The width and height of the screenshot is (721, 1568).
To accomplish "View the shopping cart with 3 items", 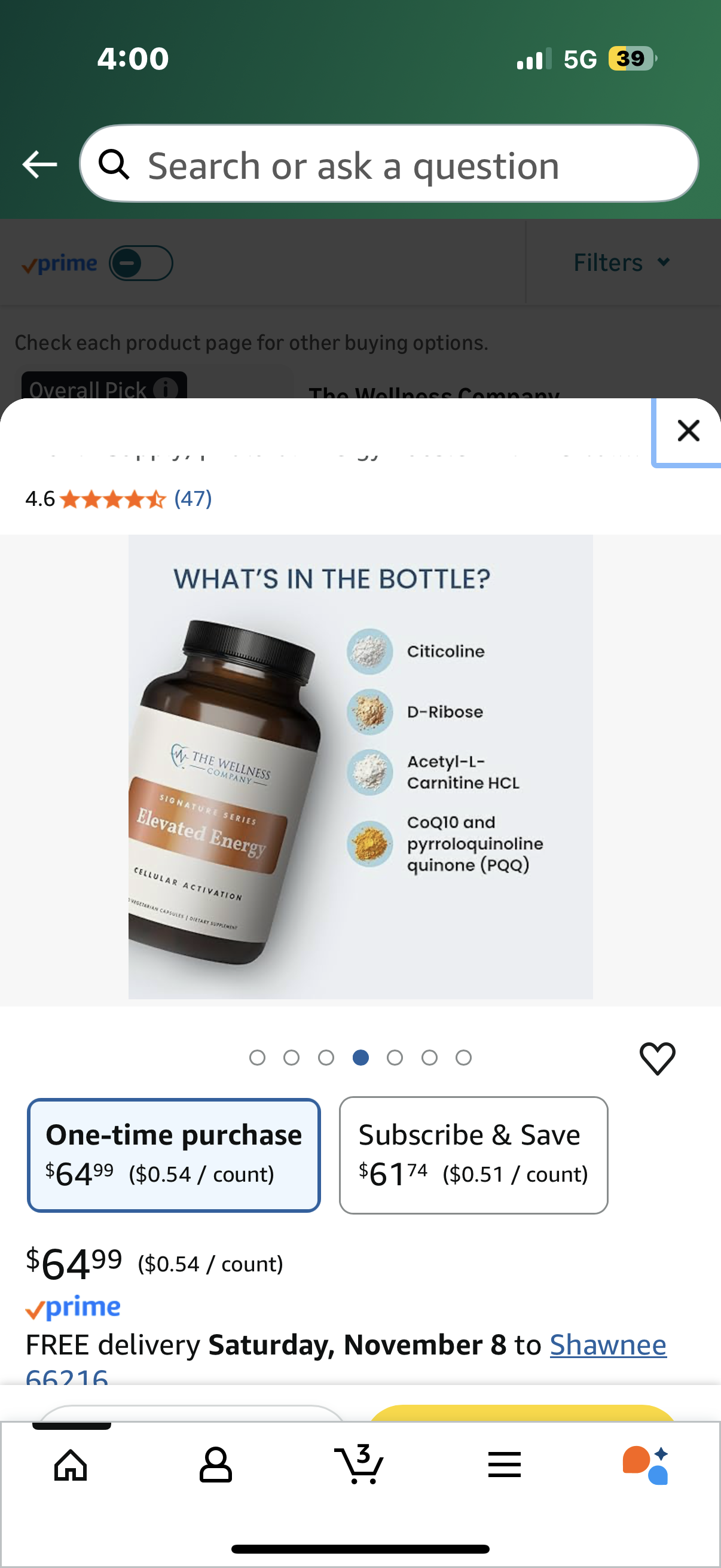I will (x=360, y=1465).
